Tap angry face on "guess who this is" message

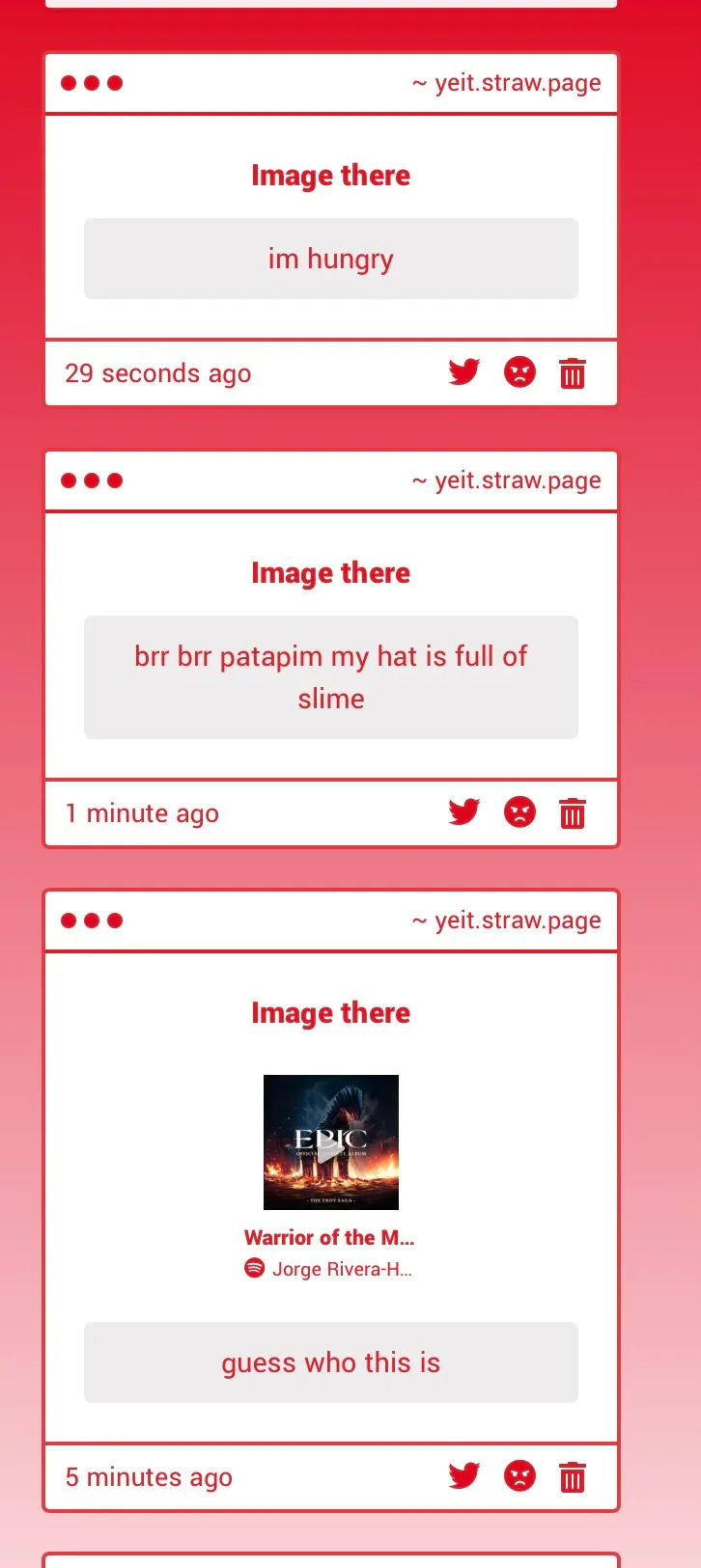tap(519, 1476)
